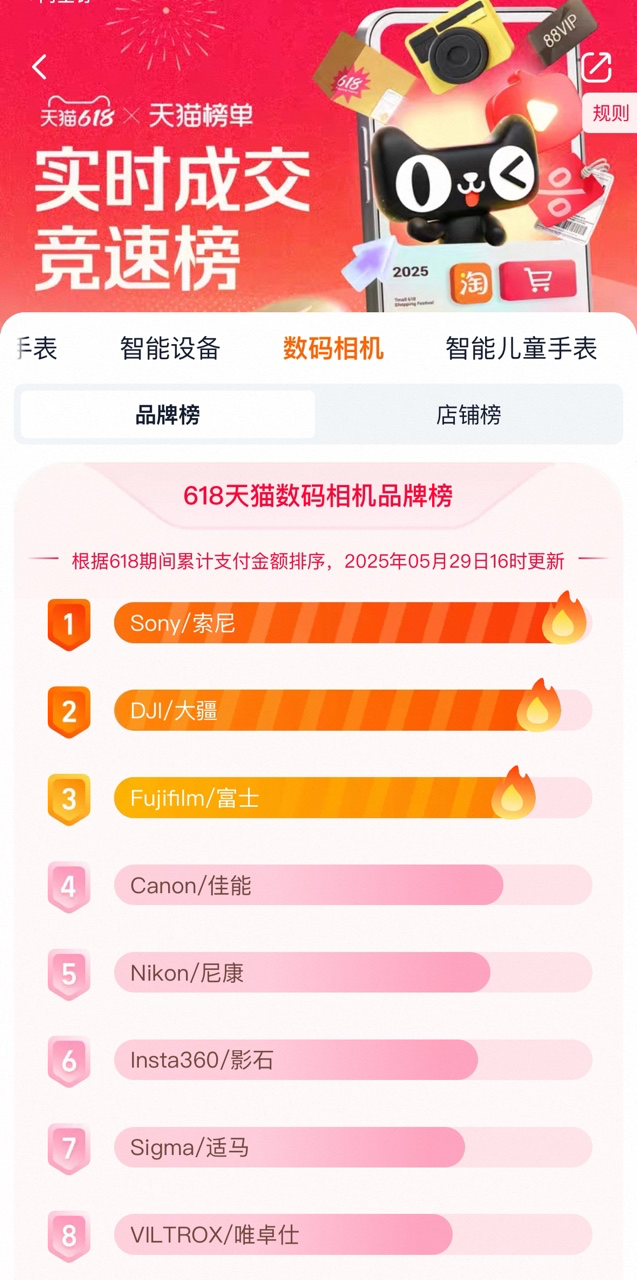Switch to the 智能设备 category tab
The image size is (637, 1280).
tap(170, 348)
